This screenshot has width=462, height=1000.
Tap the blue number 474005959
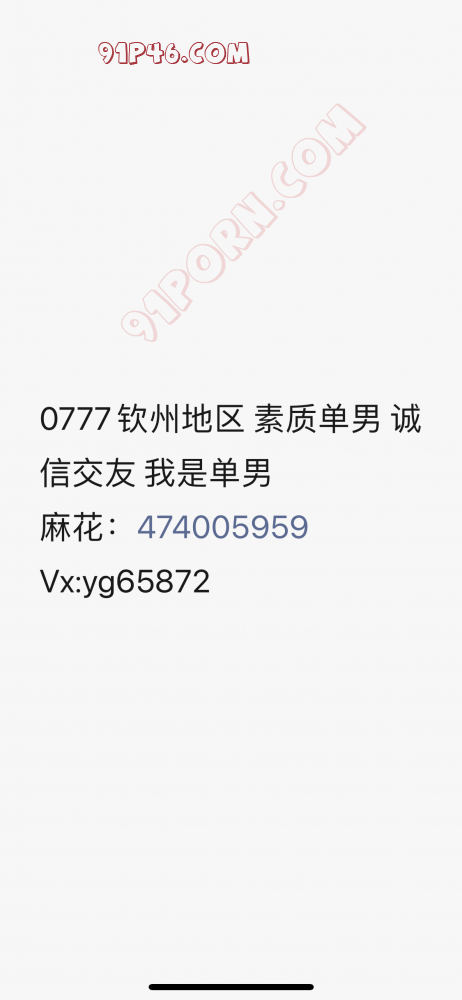[x=223, y=527]
